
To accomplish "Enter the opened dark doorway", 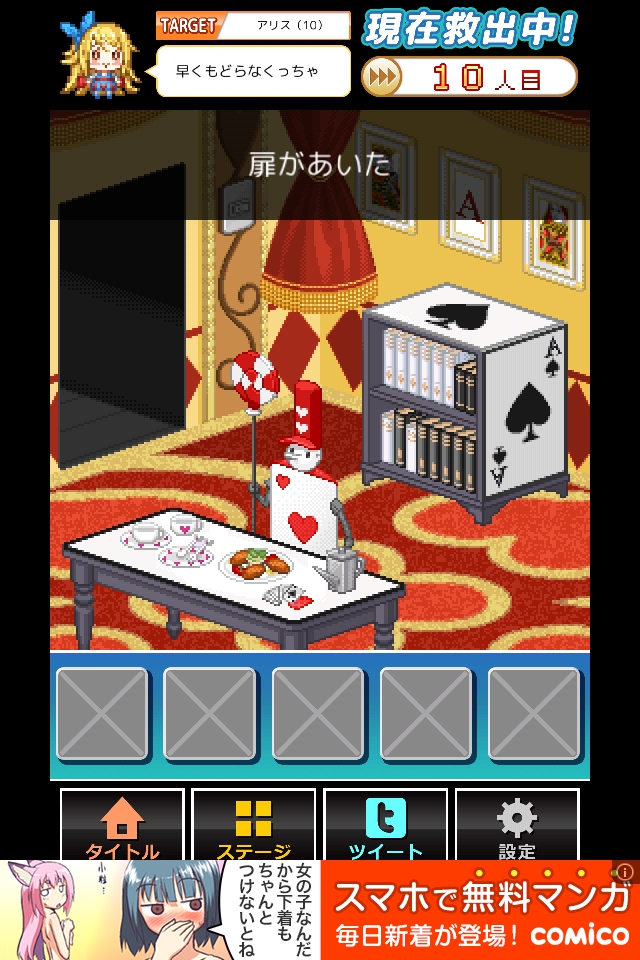I will click(122, 320).
